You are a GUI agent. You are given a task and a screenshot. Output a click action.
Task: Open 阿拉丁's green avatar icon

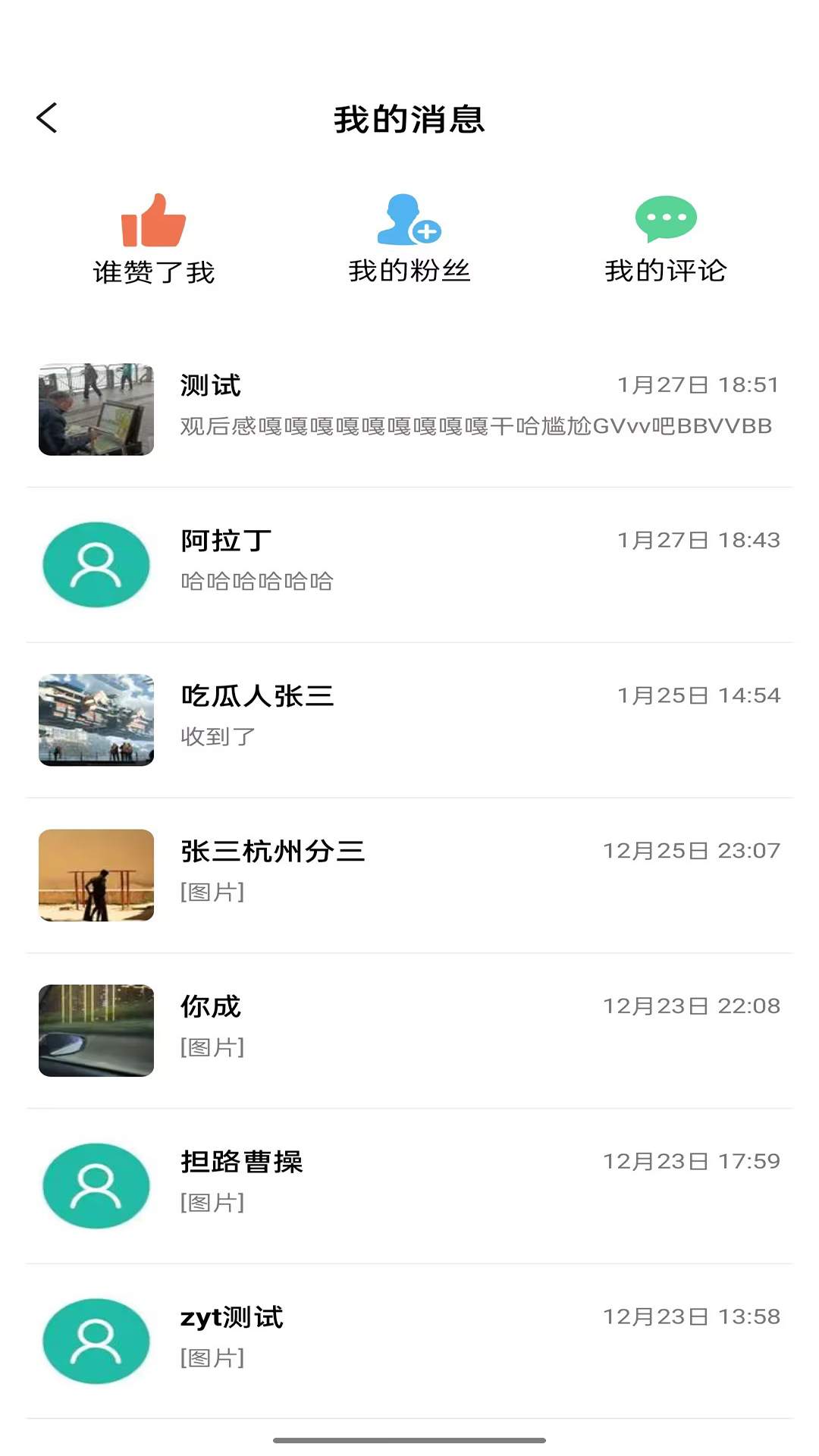96,564
